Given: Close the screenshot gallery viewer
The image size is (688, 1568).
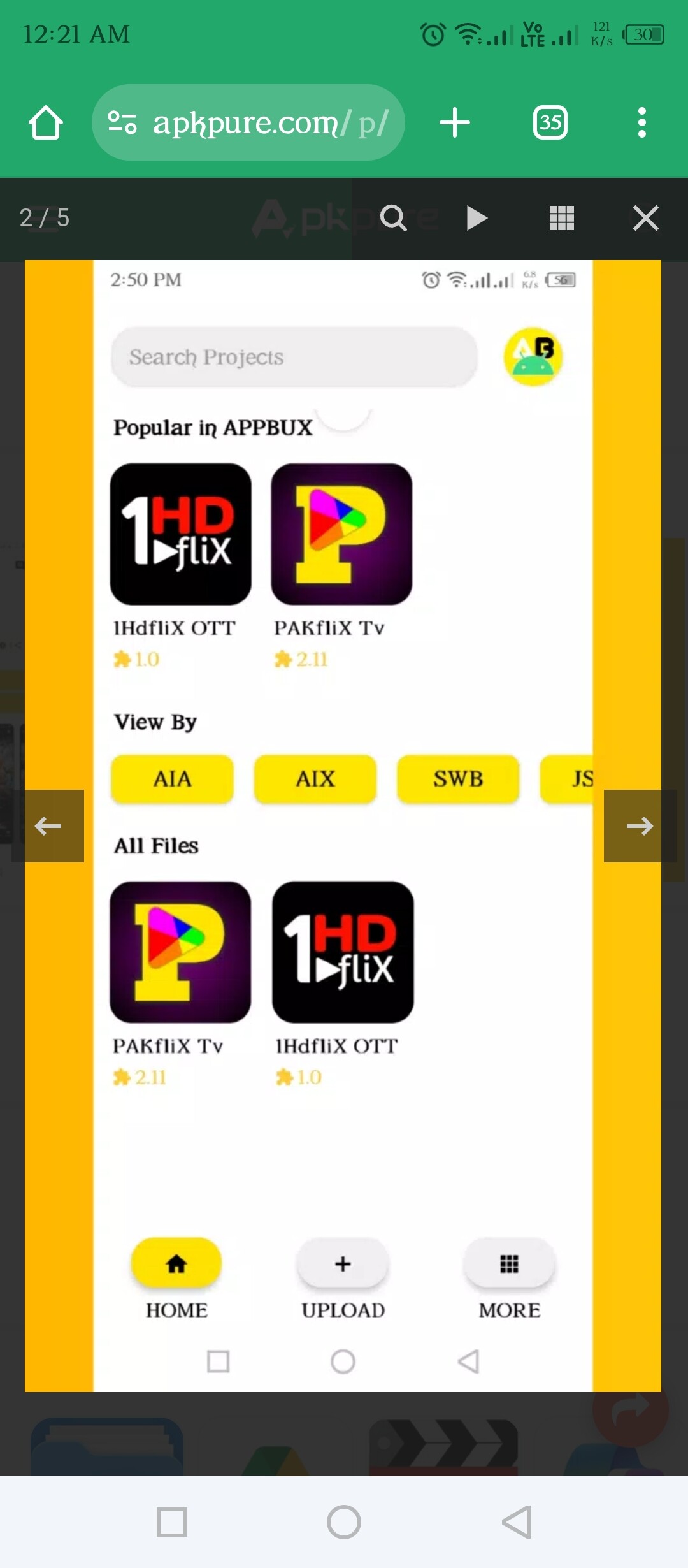Looking at the screenshot, I should click(645, 218).
